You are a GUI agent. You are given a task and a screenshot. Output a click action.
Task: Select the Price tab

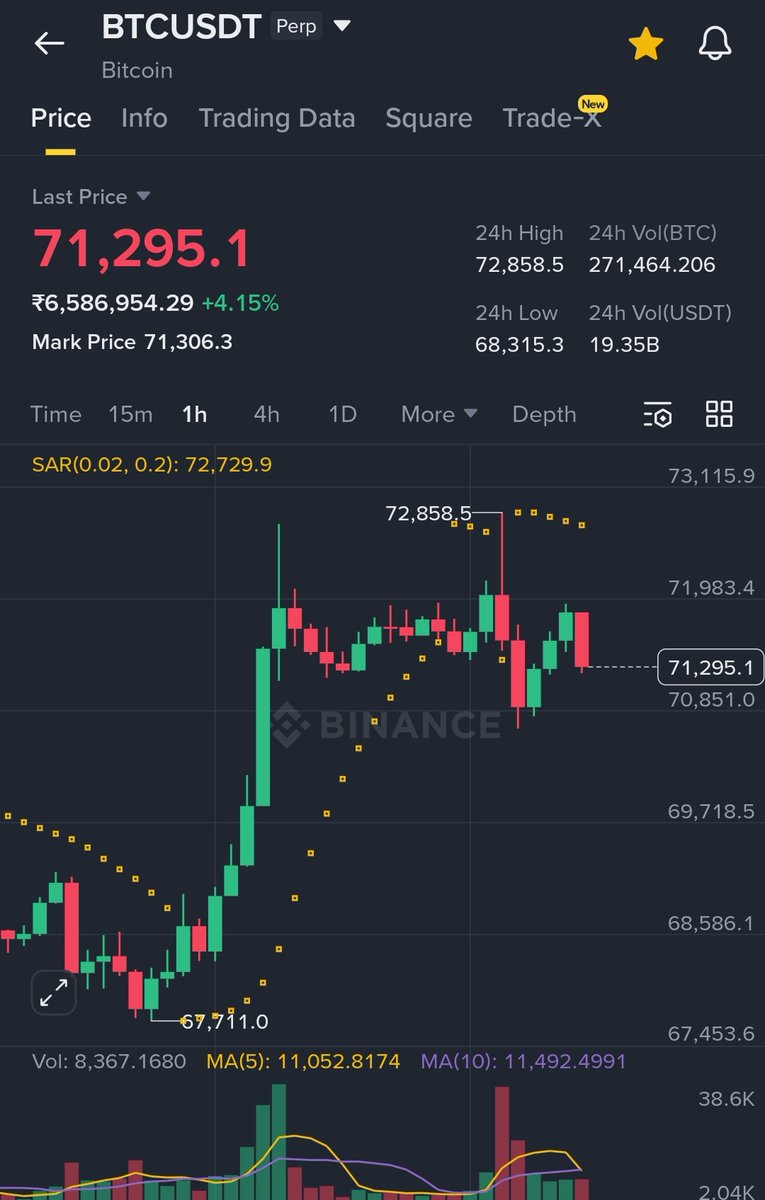pos(61,118)
